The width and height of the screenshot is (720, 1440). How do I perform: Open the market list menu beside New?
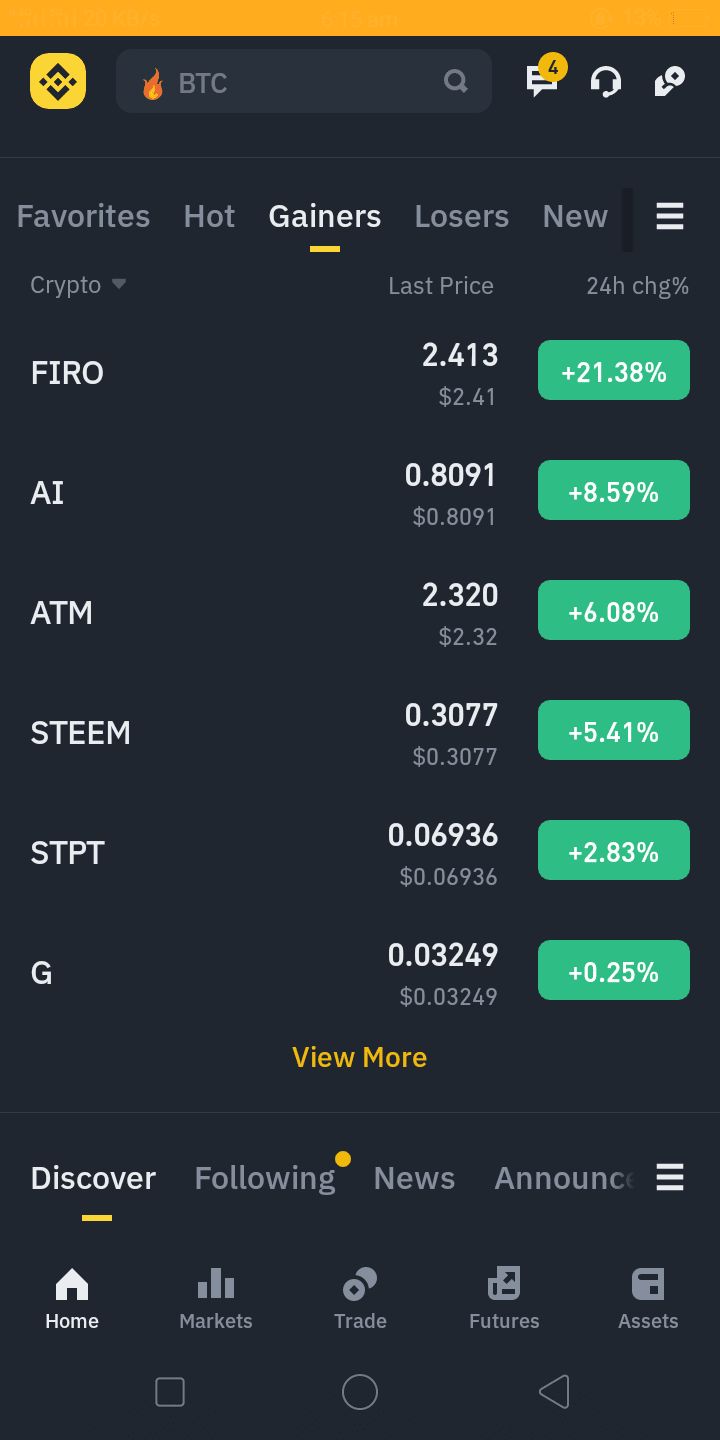click(x=670, y=216)
